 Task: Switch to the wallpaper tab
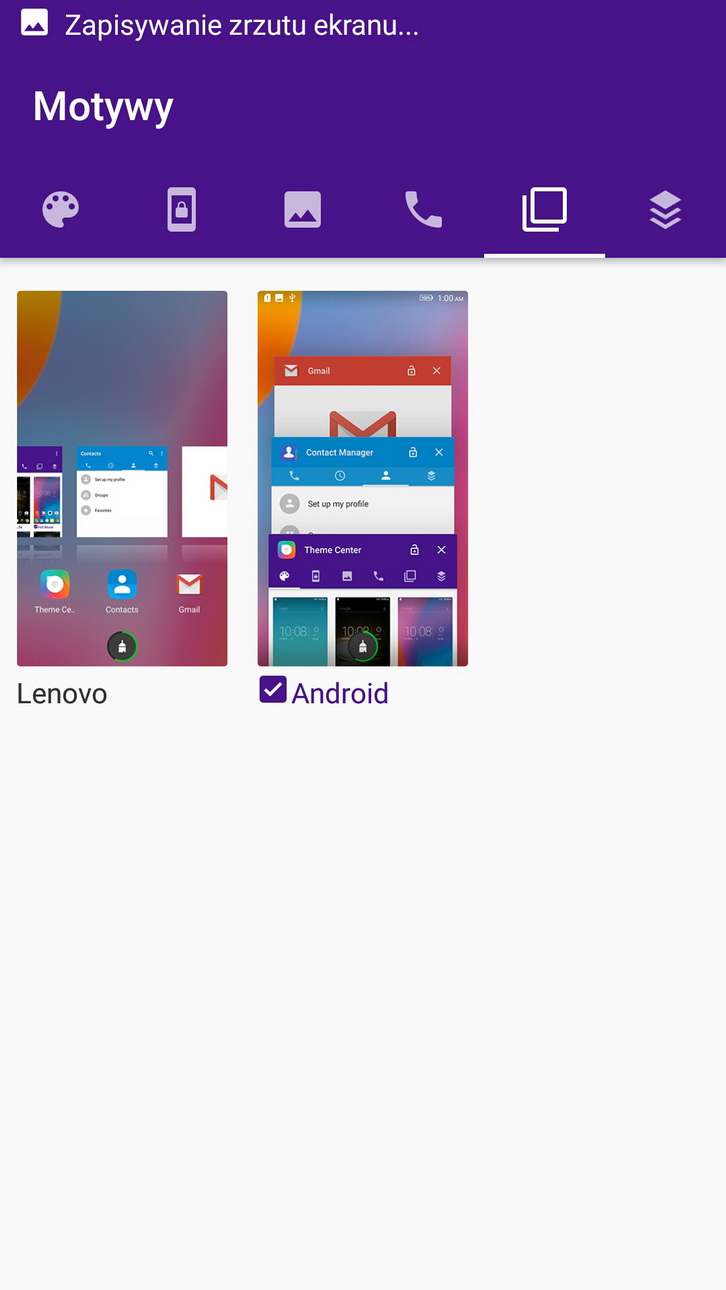(x=302, y=210)
